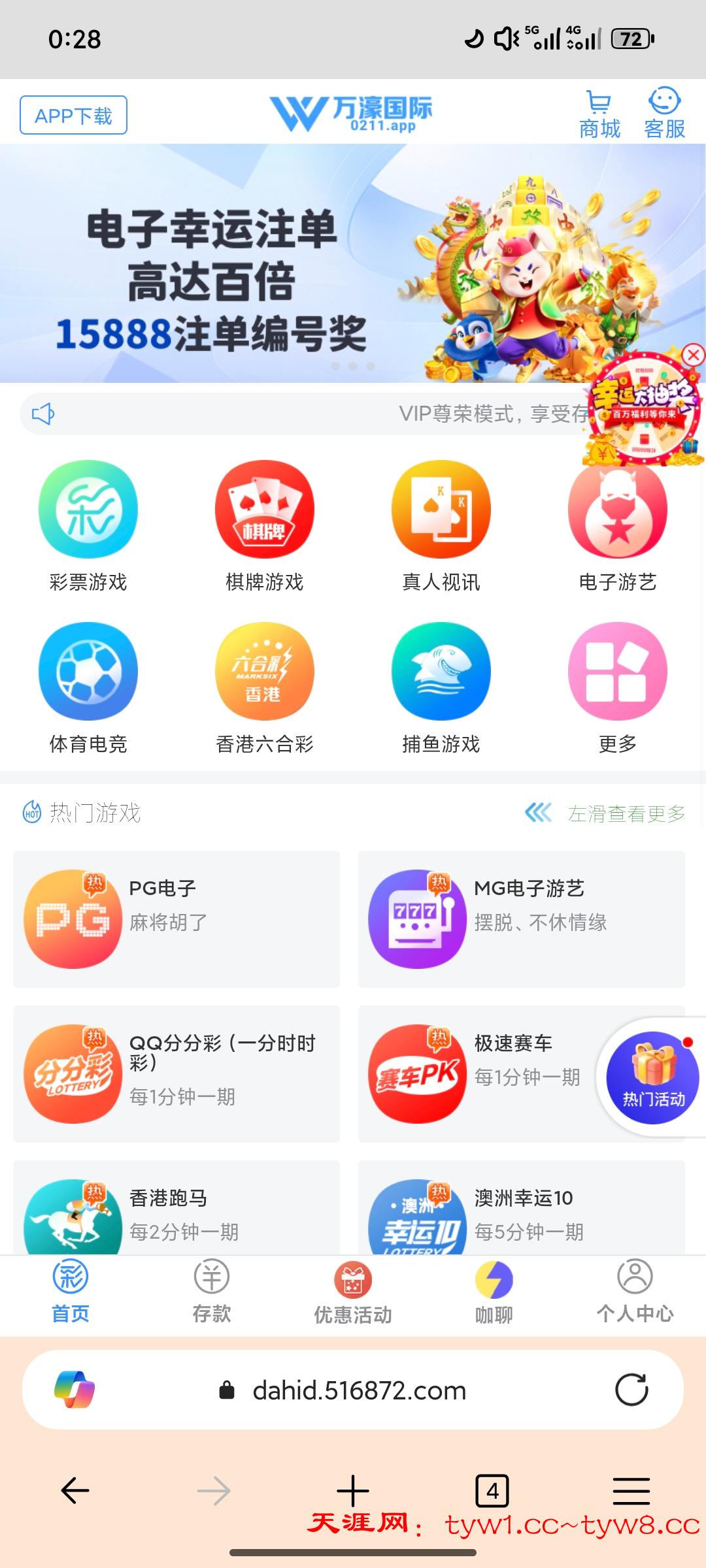Dismiss the lucky draw floating popup
The width and height of the screenshot is (706, 1568).
click(693, 355)
